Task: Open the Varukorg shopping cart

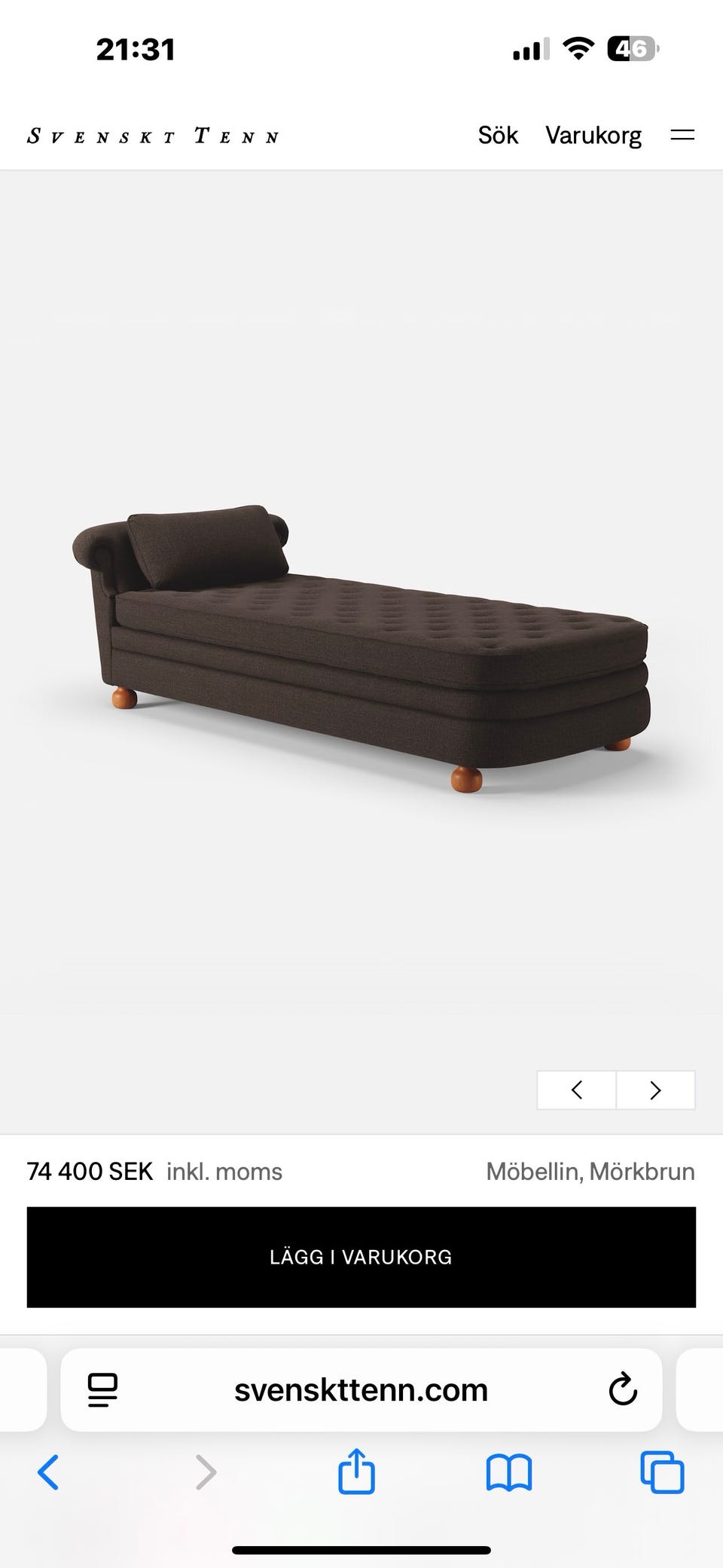Action: 593,136
